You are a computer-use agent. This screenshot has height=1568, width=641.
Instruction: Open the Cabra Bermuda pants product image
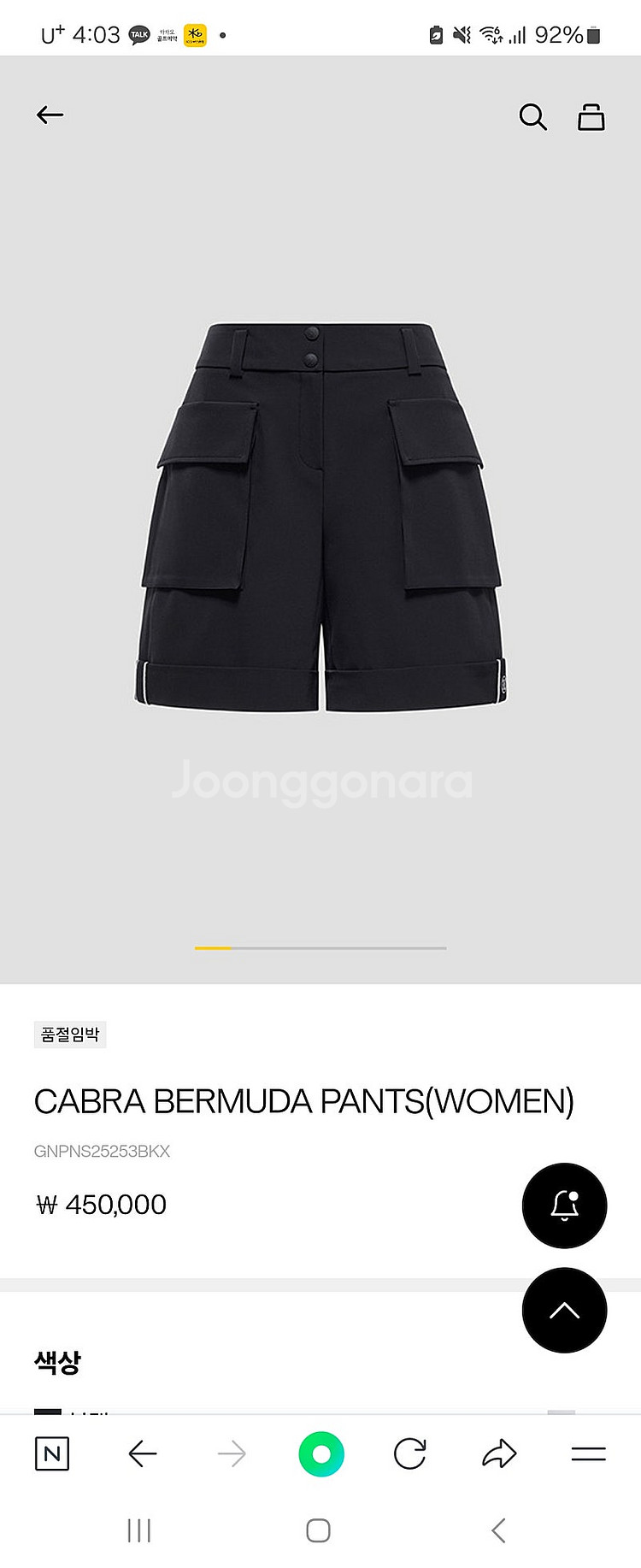(320, 516)
